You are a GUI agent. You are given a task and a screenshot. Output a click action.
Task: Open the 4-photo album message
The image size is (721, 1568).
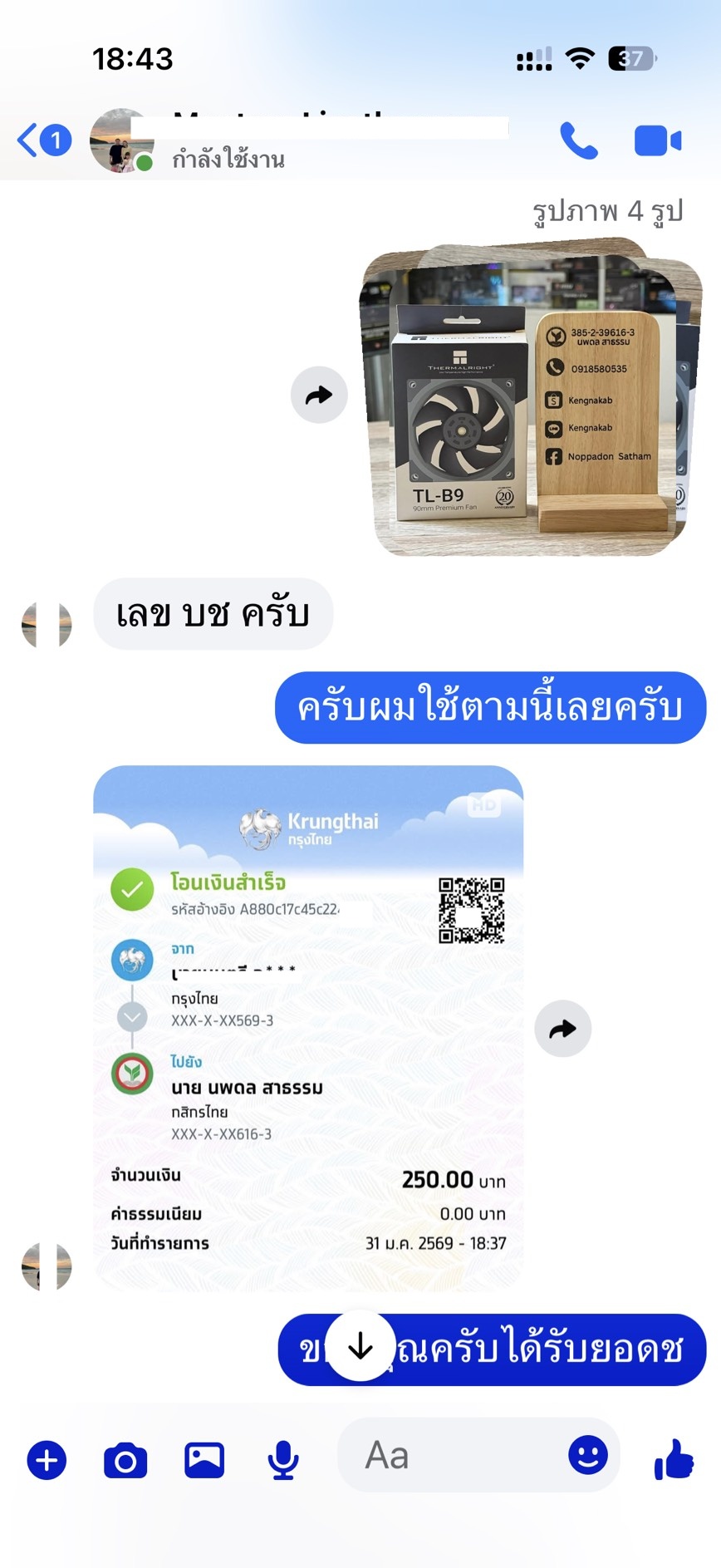tap(529, 399)
